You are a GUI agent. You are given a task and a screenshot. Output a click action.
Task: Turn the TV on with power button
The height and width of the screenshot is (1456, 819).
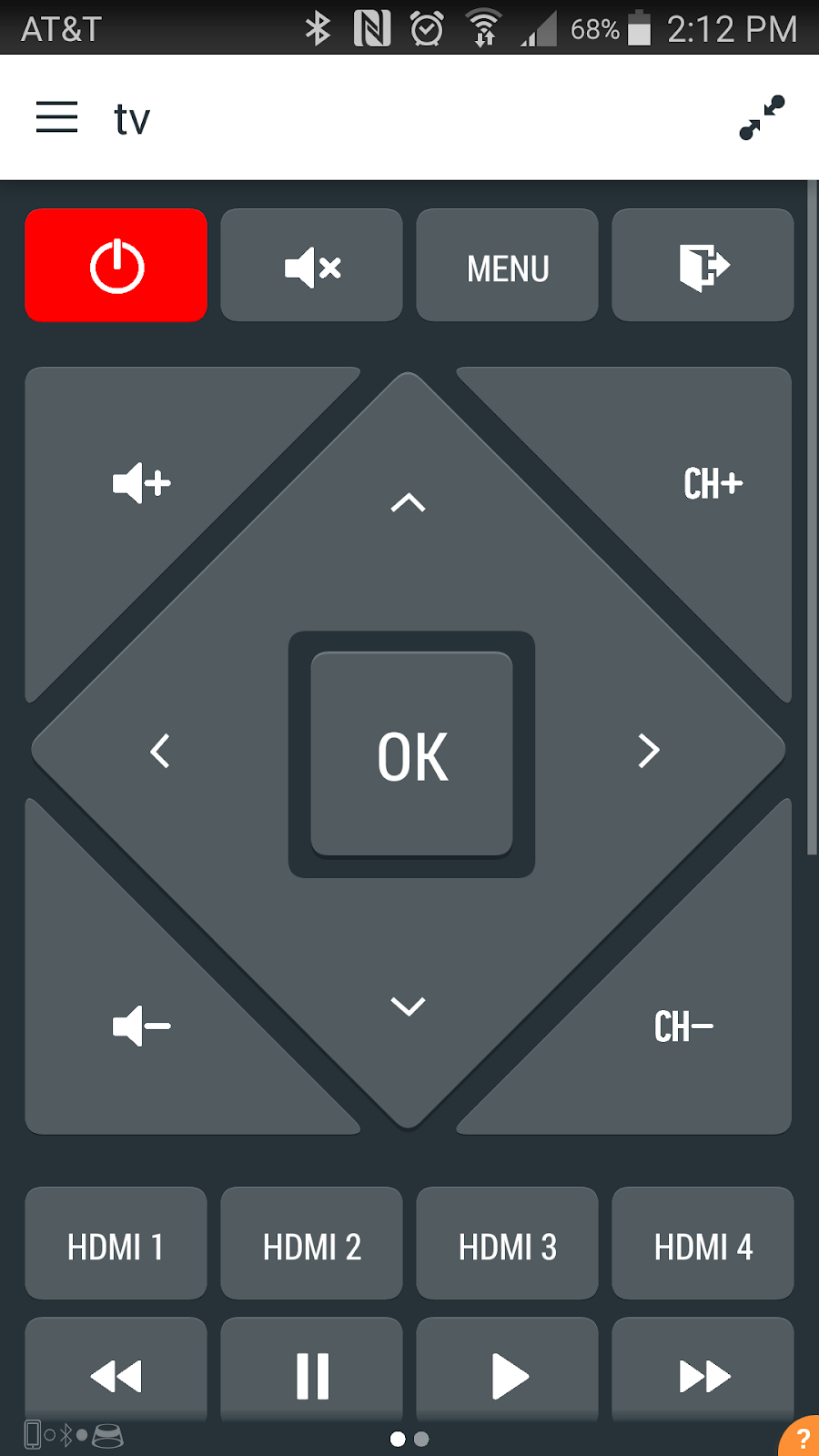tap(116, 266)
